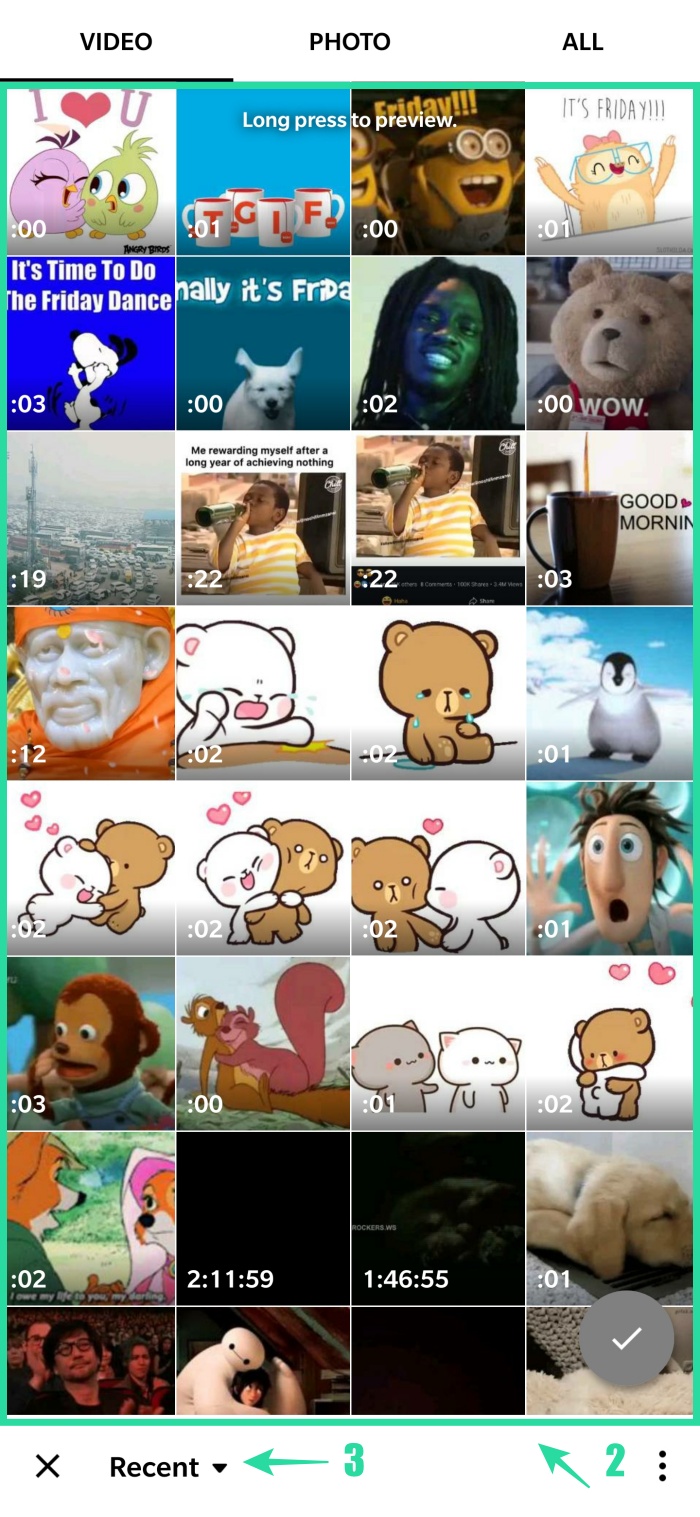Open the 2:11:59 long video
The height and width of the screenshot is (1517, 700).
[x=263, y=1218]
